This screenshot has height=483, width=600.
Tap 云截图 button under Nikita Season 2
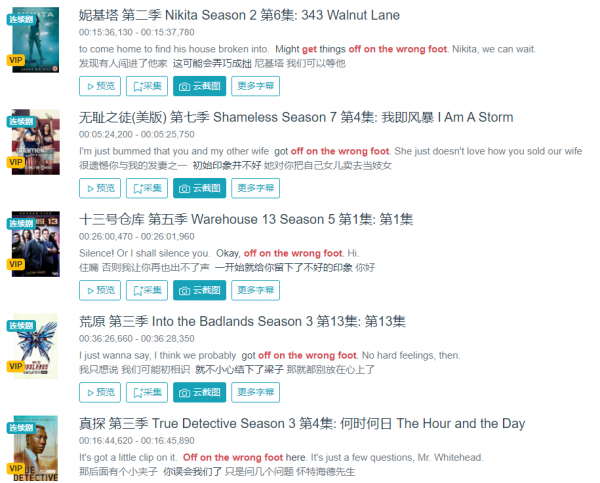[x=199, y=86]
